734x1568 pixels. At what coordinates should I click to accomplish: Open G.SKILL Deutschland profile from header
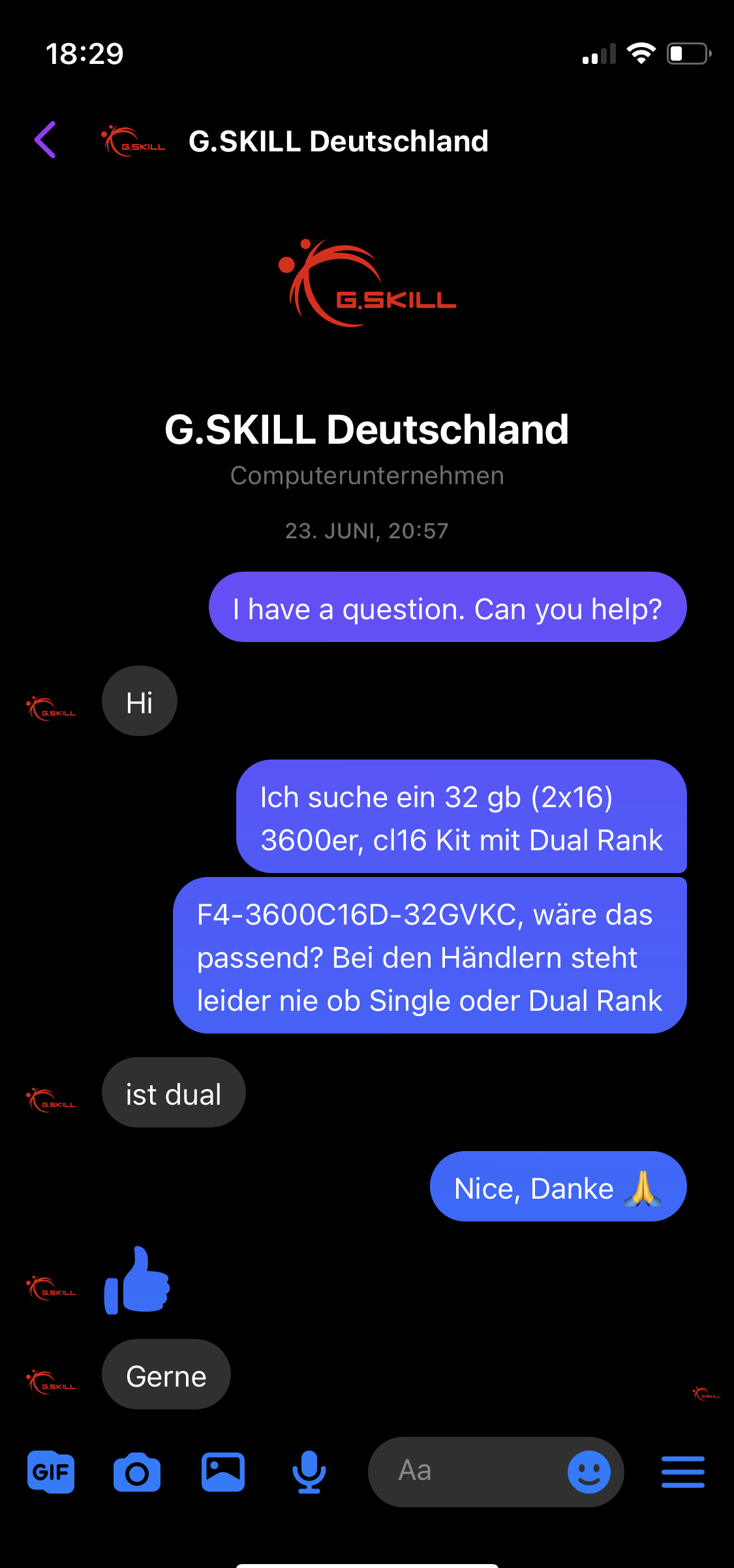338,142
